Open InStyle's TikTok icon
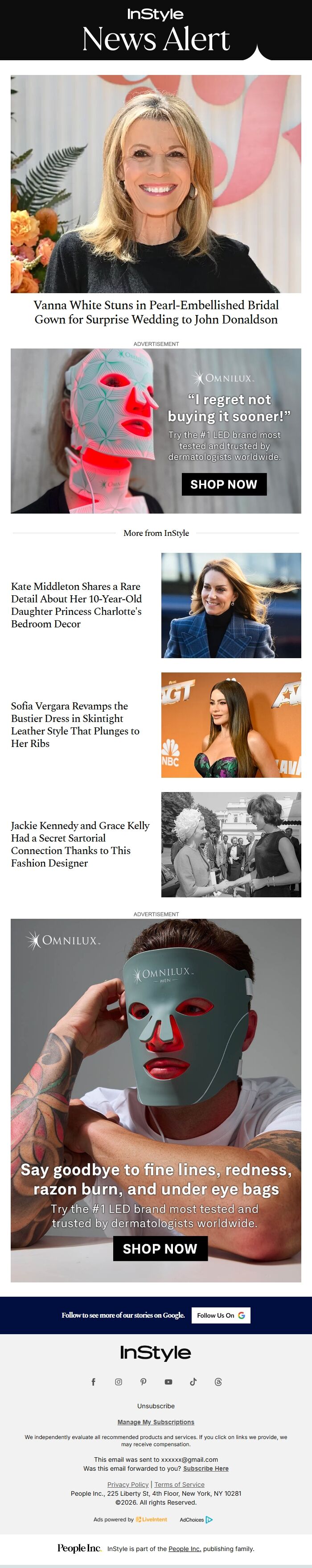The width and height of the screenshot is (312, 1568). coord(193,1381)
